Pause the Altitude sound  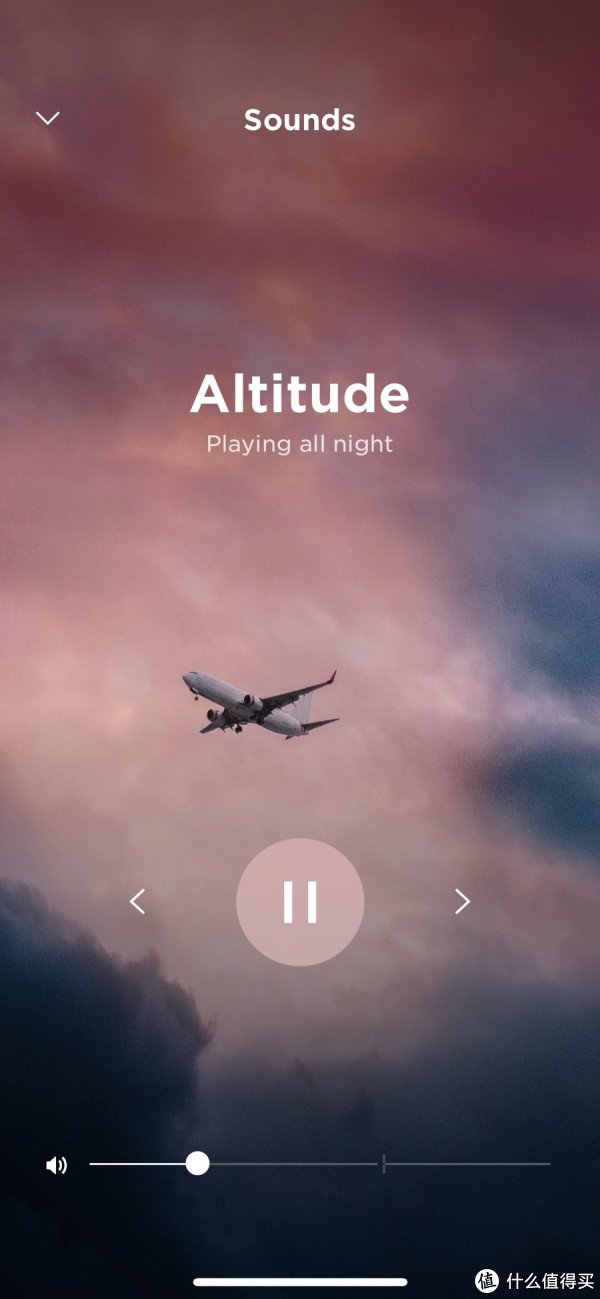[x=300, y=901]
